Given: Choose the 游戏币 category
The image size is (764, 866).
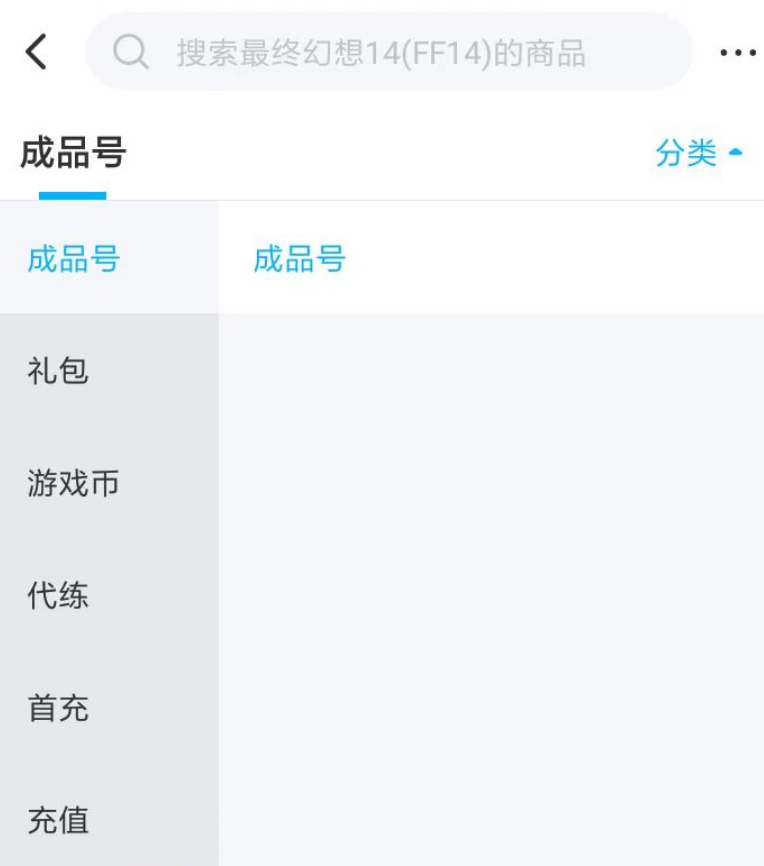Looking at the screenshot, I should point(73,484).
